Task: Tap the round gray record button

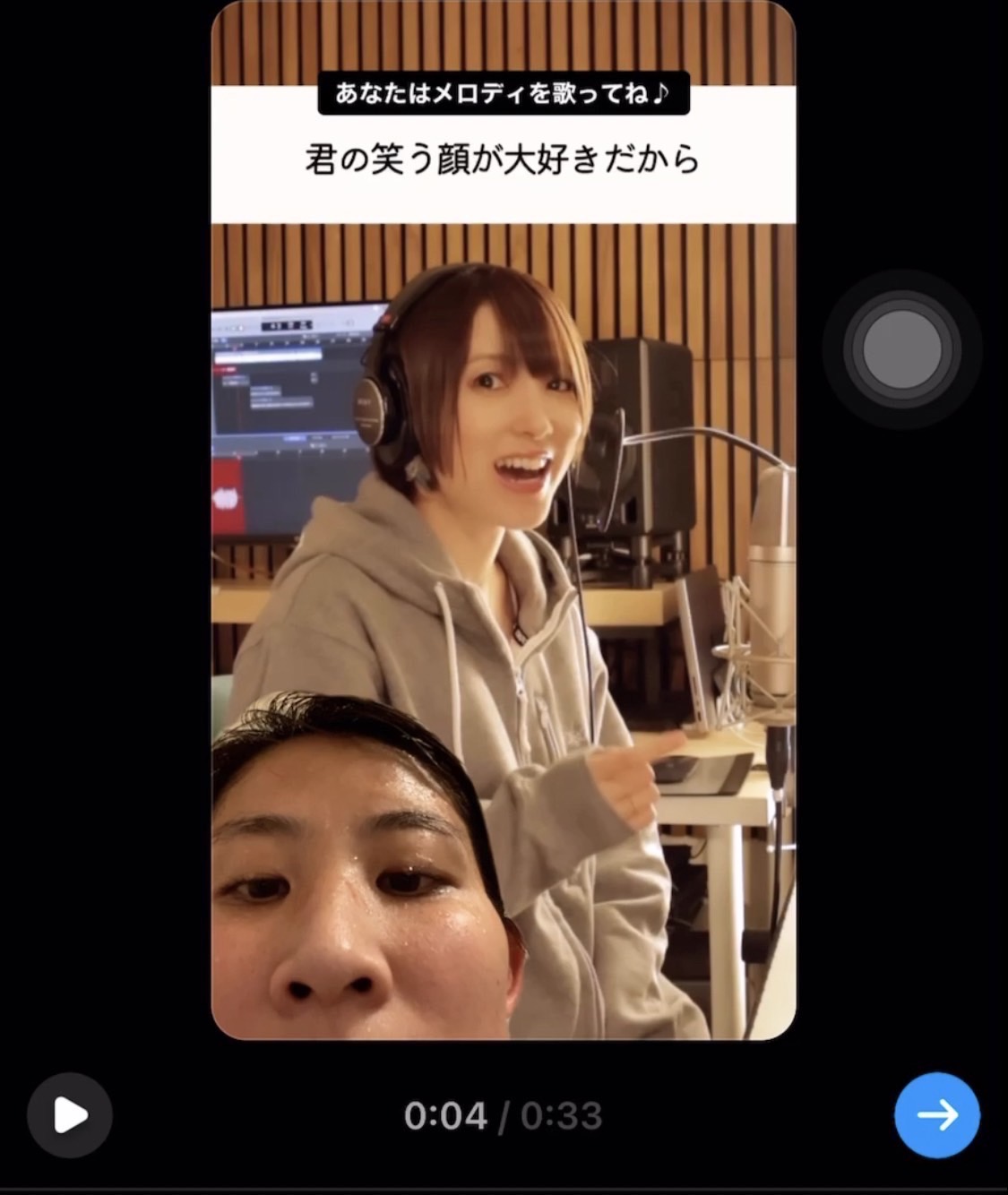Action: point(901,349)
